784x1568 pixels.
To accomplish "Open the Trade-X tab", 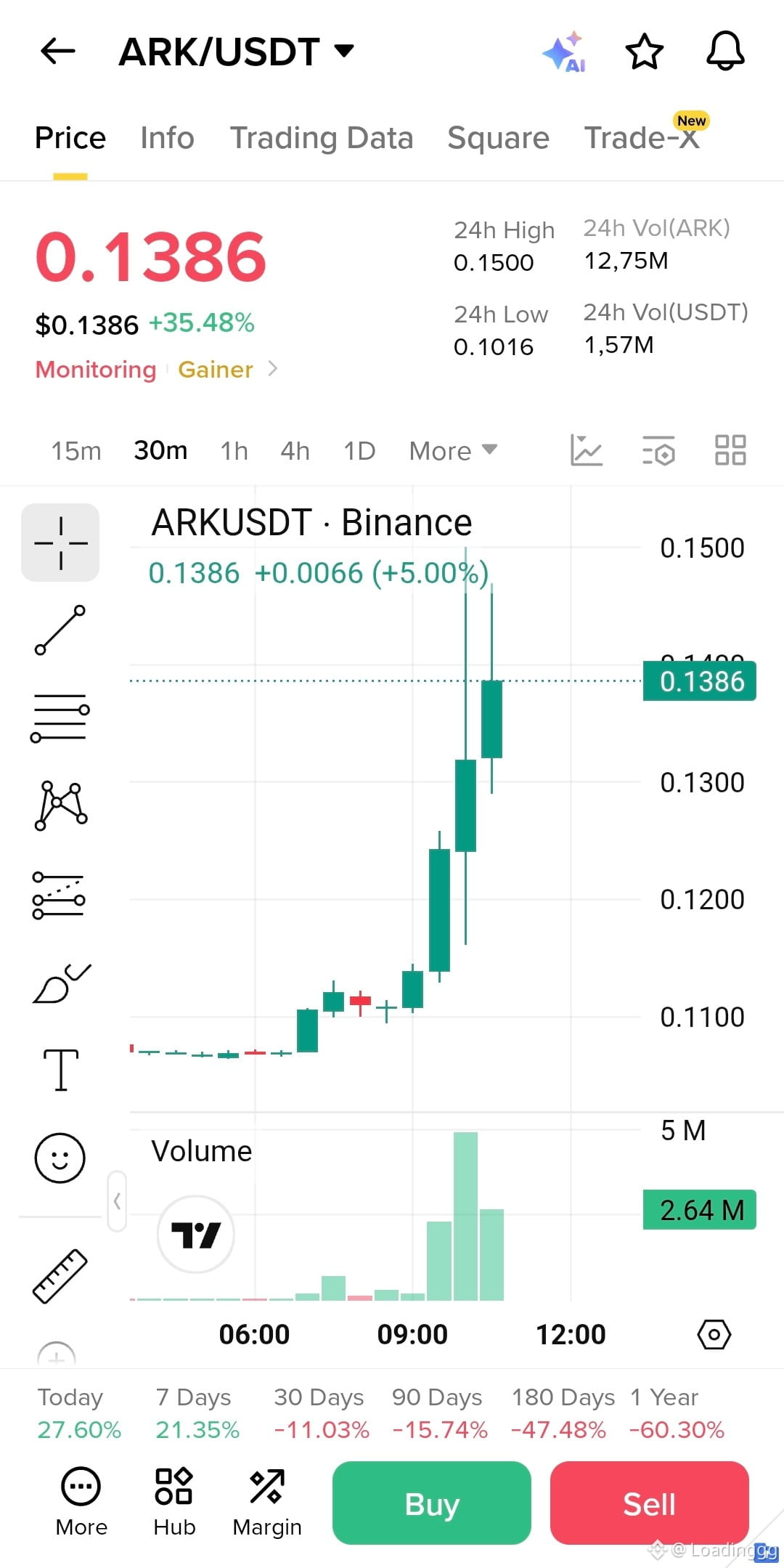I will [x=642, y=138].
